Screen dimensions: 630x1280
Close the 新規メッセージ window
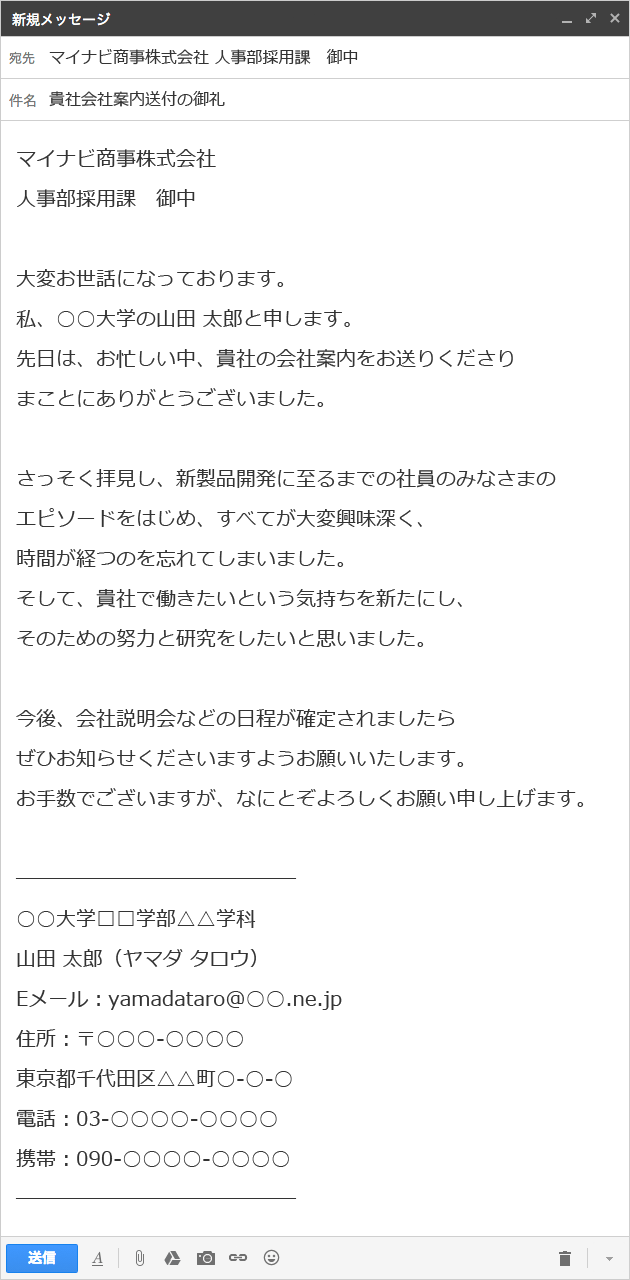point(615,18)
